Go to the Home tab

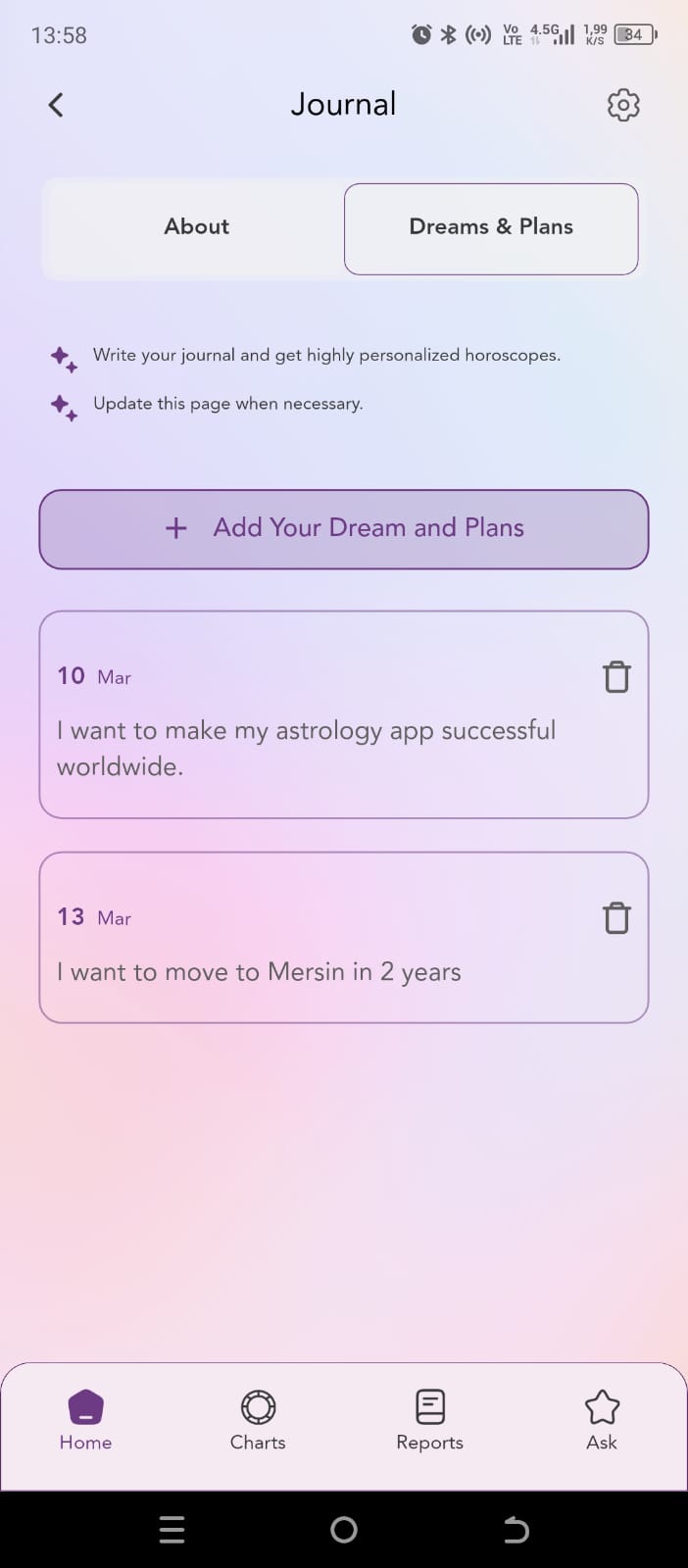tap(85, 1420)
